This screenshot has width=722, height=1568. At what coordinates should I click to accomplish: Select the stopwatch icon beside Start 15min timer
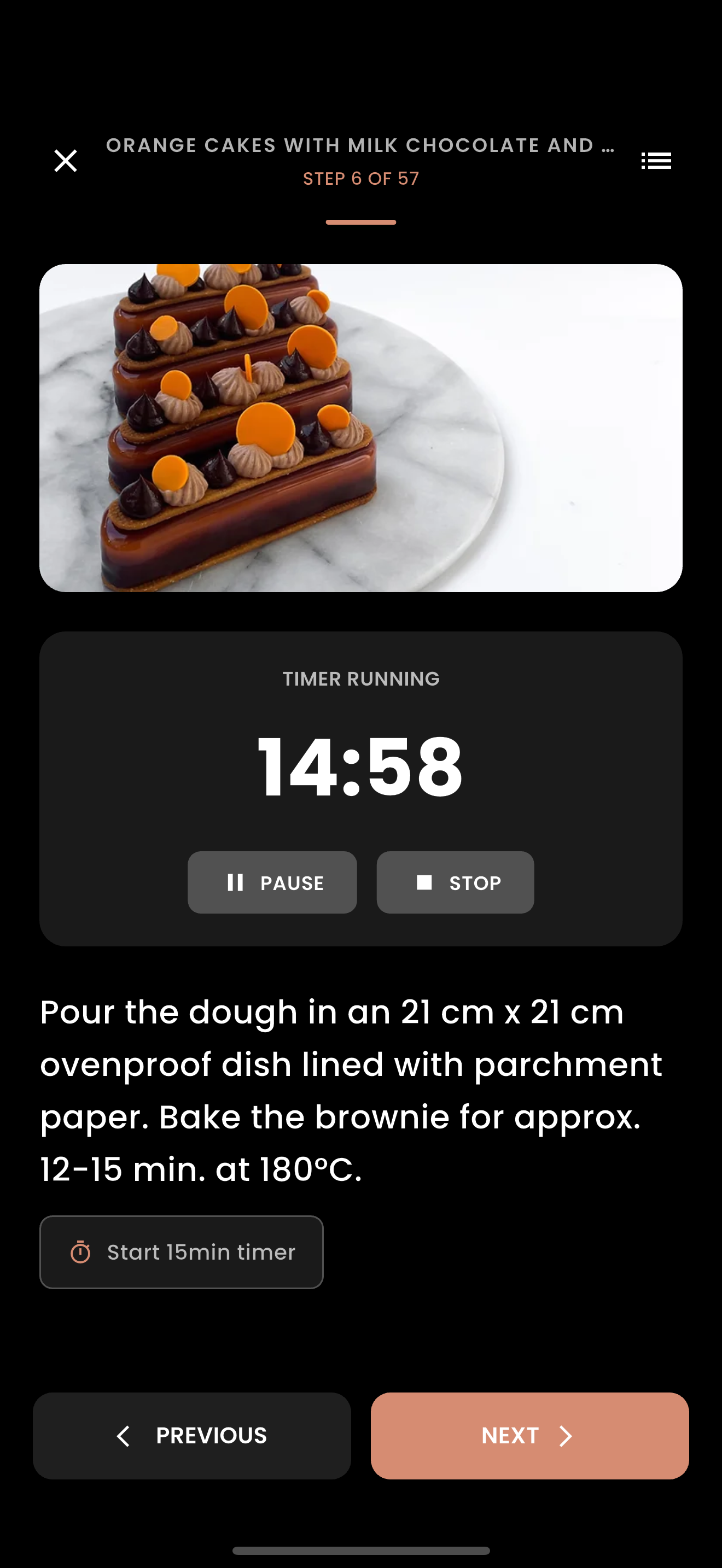80,1252
